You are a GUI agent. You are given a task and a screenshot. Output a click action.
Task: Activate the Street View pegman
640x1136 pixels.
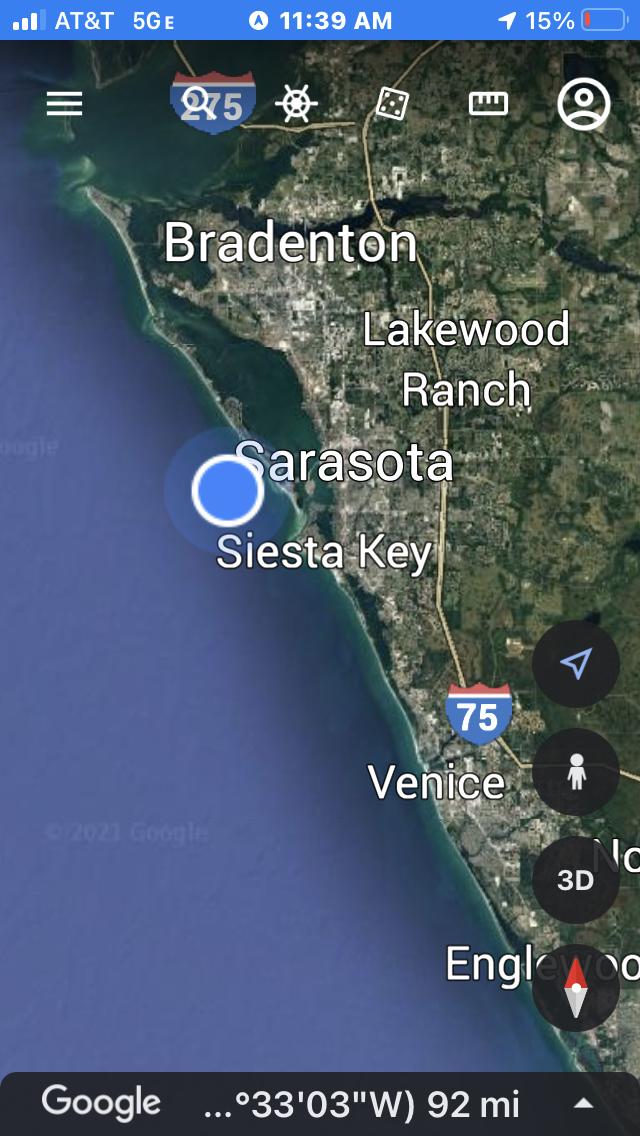(x=575, y=772)
